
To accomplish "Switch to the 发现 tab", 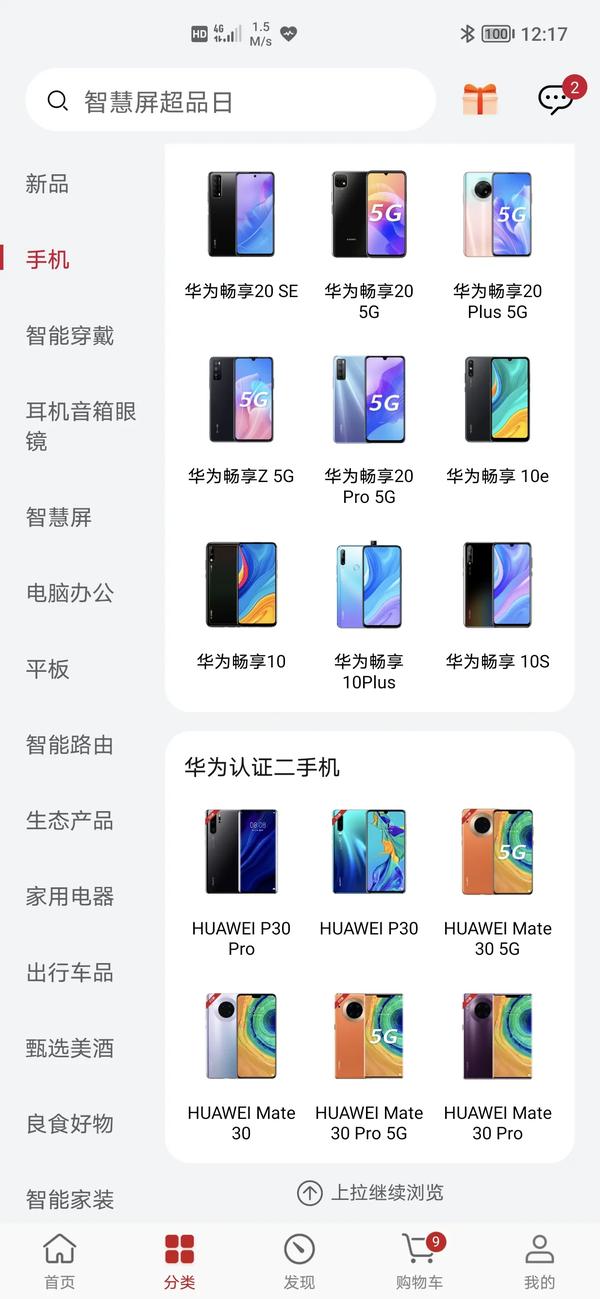I will 299,1261.
